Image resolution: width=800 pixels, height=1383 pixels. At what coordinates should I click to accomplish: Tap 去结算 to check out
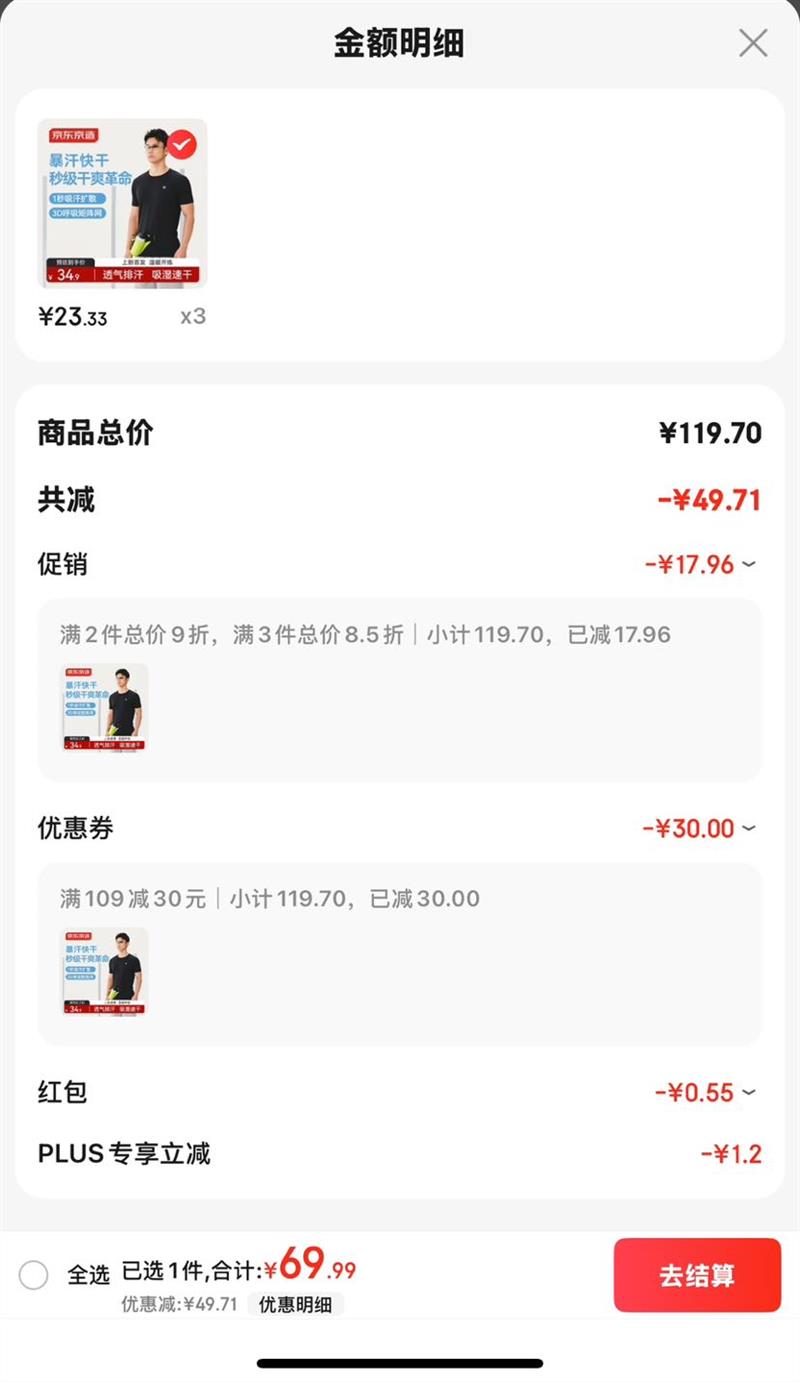tap(697, 1275)
